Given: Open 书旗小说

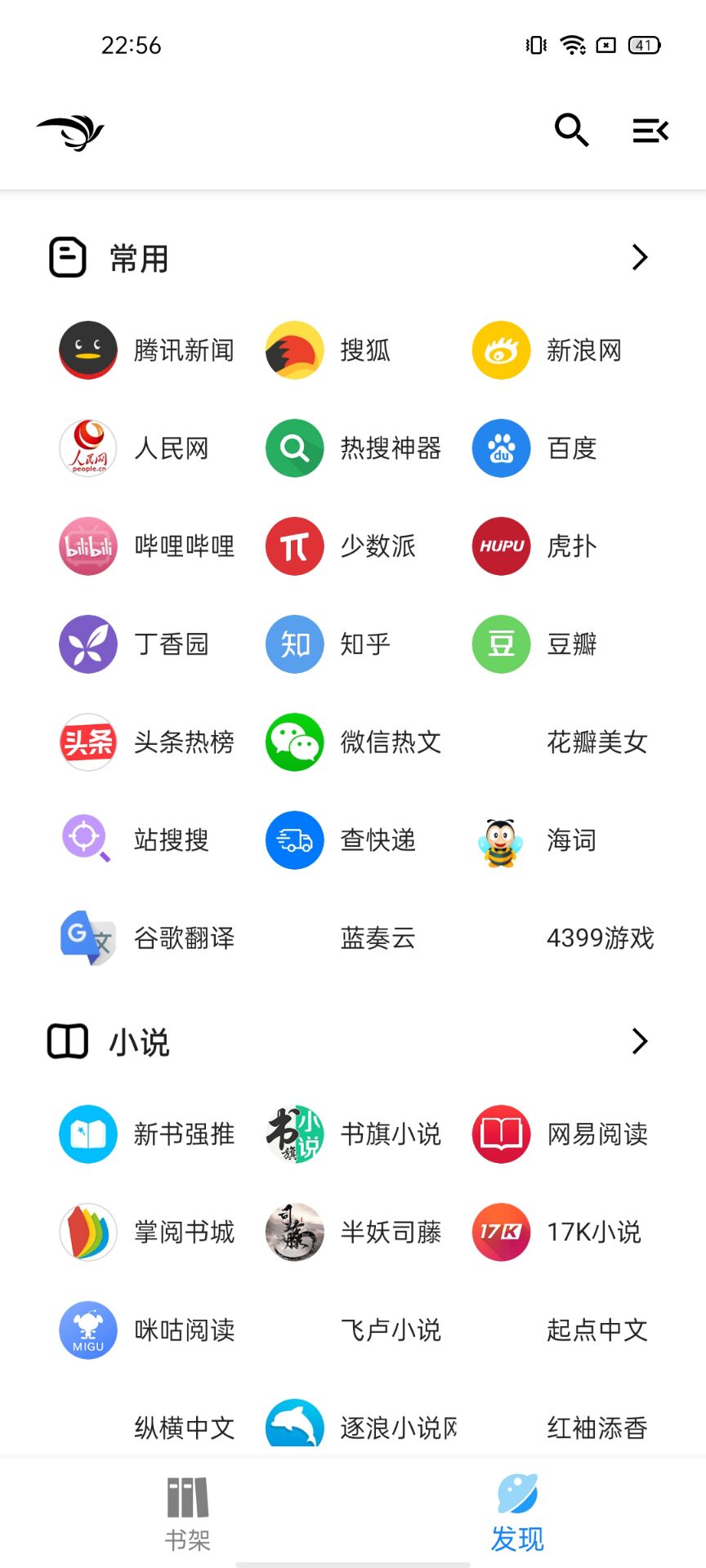Looking at the screenshot, I should coord(354,1134).
